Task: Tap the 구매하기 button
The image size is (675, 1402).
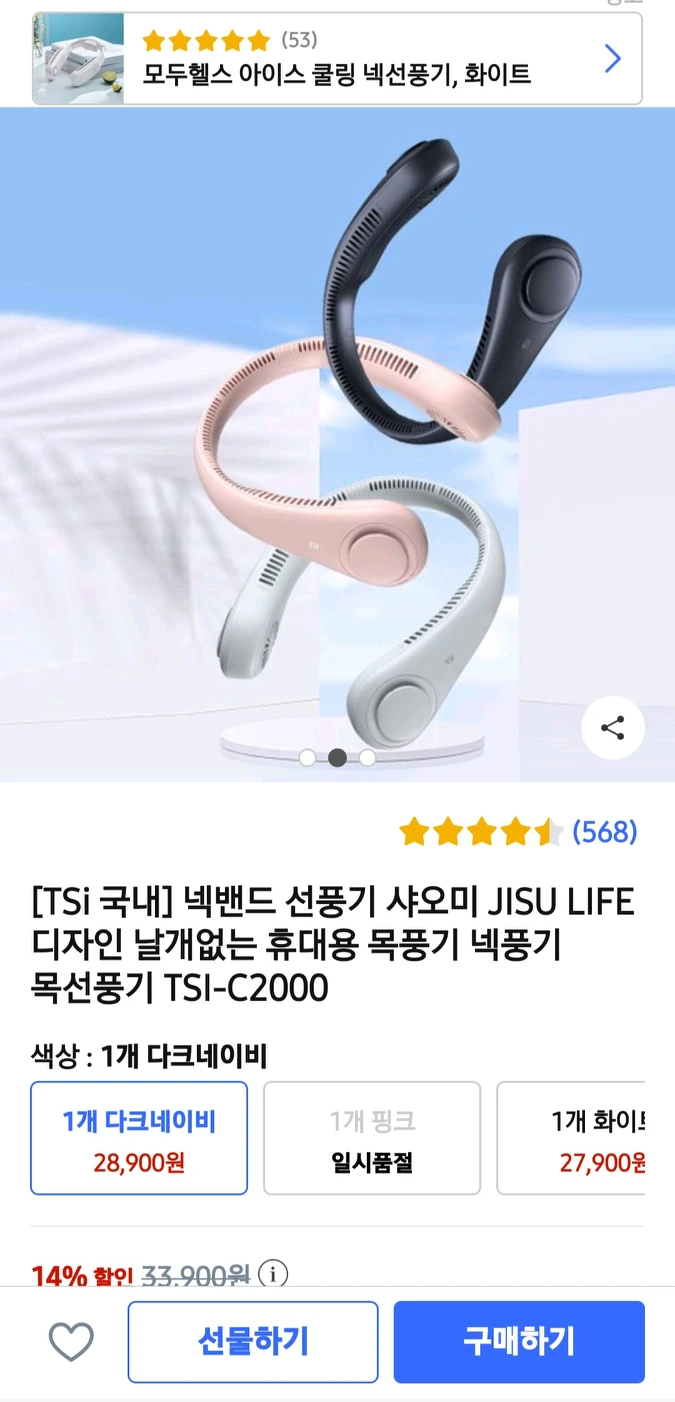Action: (x=519, y=1341)
